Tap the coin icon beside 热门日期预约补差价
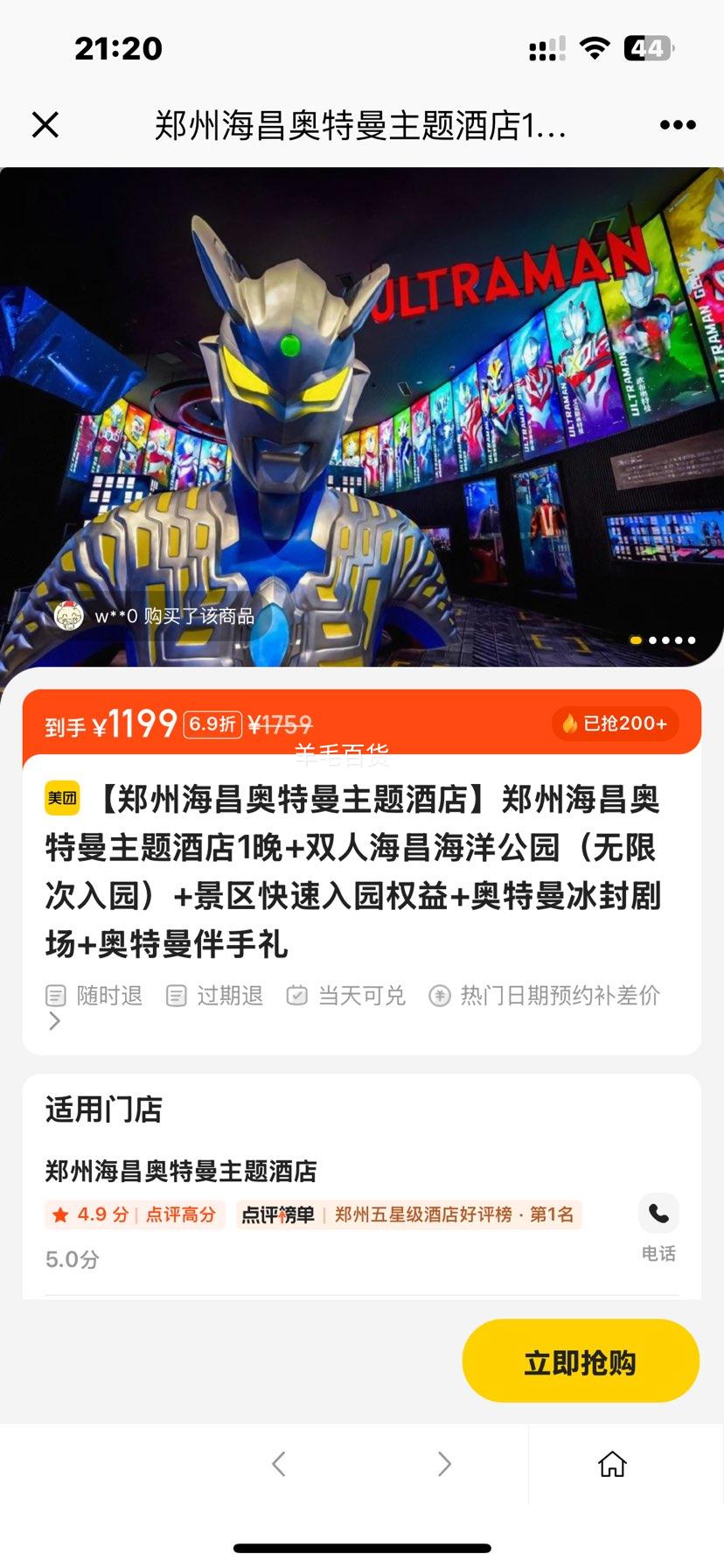Image resolution: width=724 pixels, height=1568 pixels. [438, 995]
